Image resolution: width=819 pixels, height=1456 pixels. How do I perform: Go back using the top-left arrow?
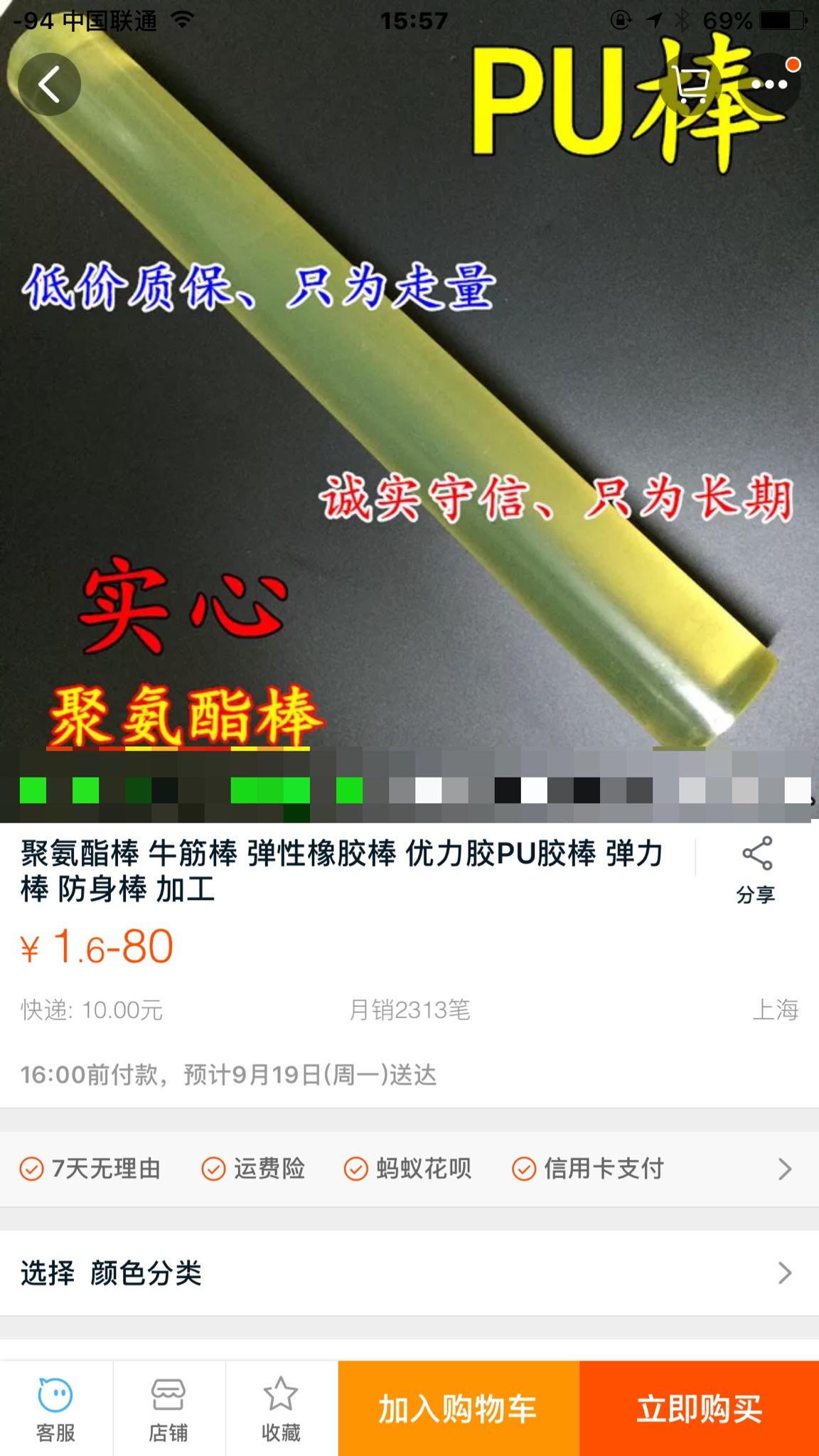coord(49,85)
